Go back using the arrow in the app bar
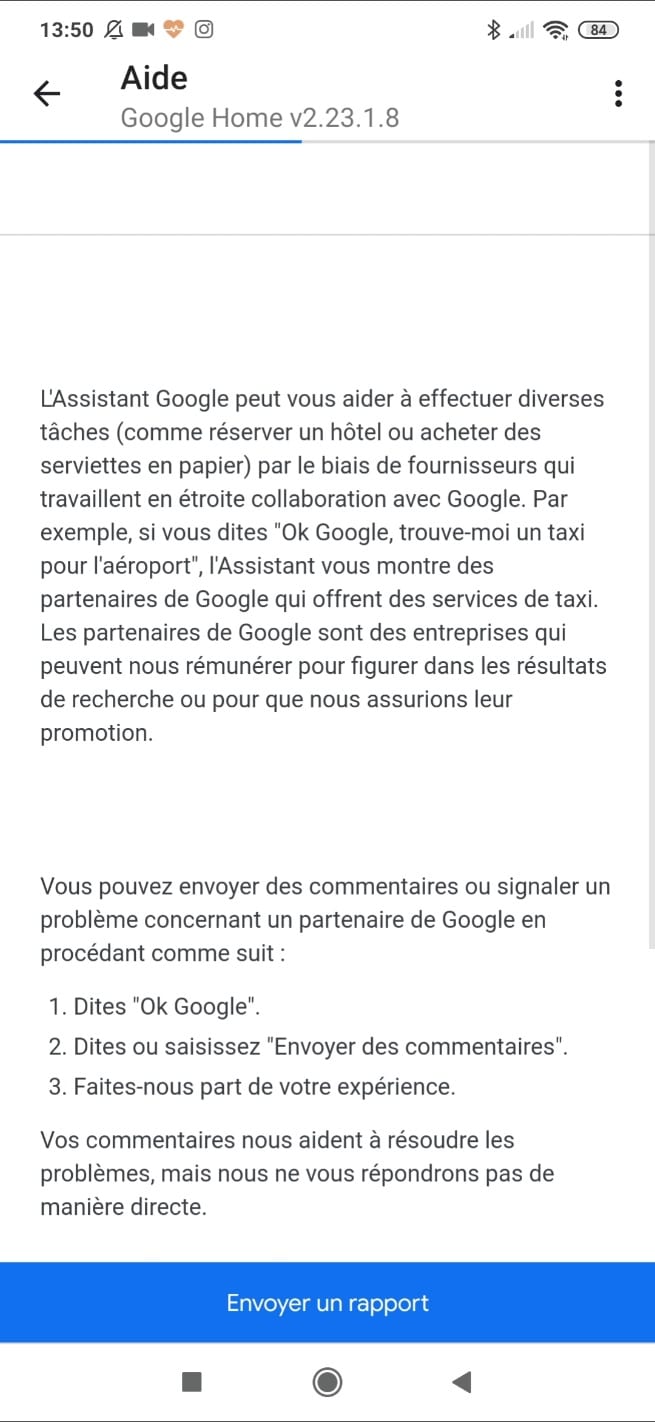The height and width of the screenshot is (1422, 655). pos(47,94)
